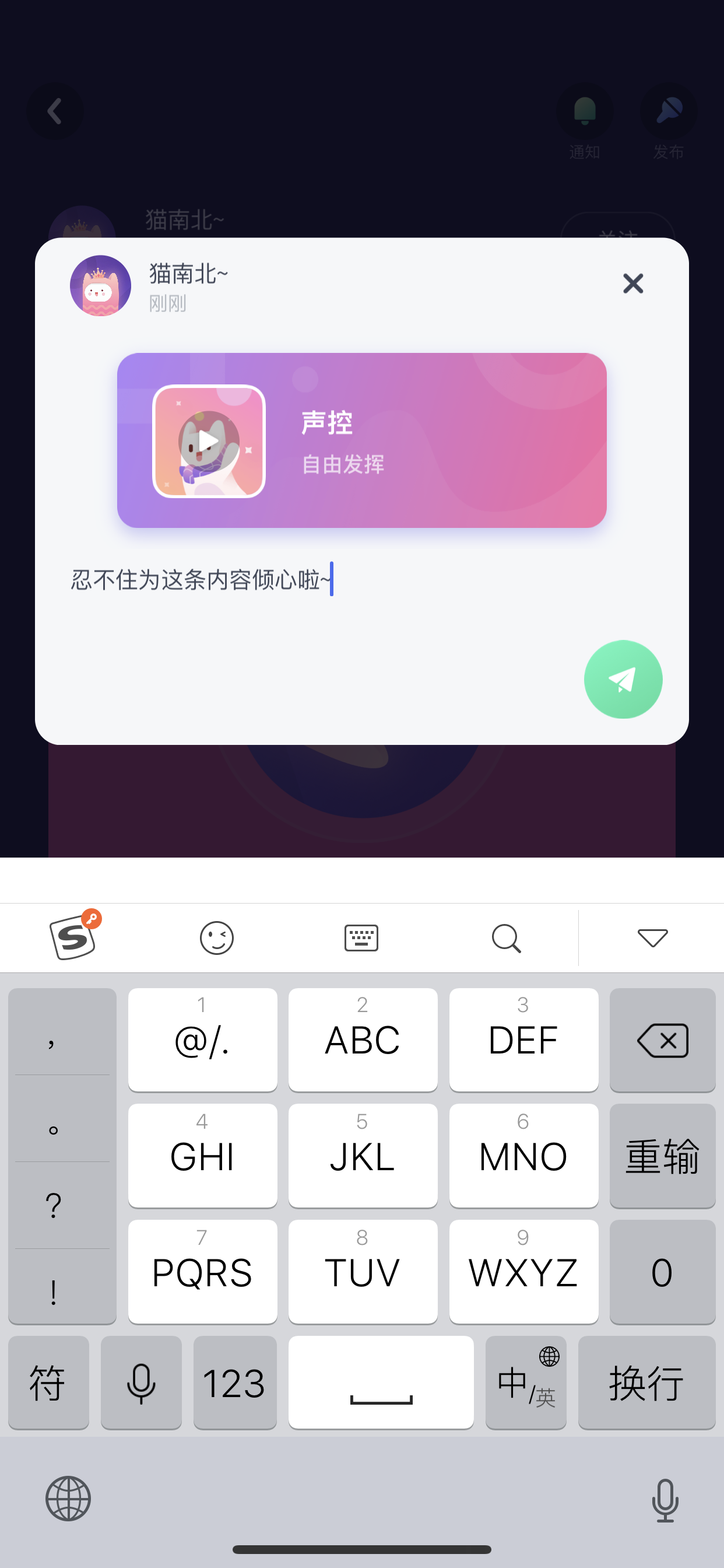The height and width of the screenshot is (1568, 724).
Task: Switch to the 123 numeric keypad
Action: [x=235, y=1382]
